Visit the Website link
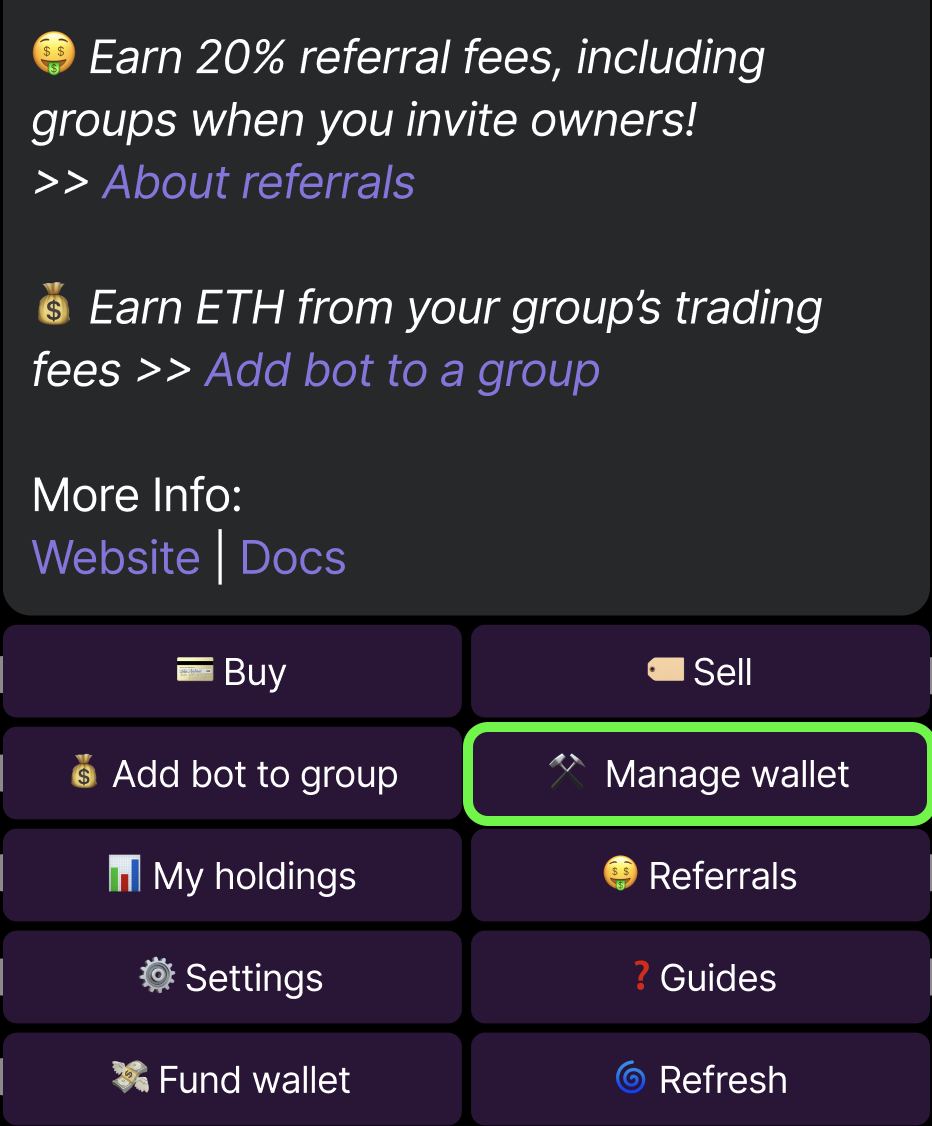Screen dimensions: 932x1126 pos(116,557)
